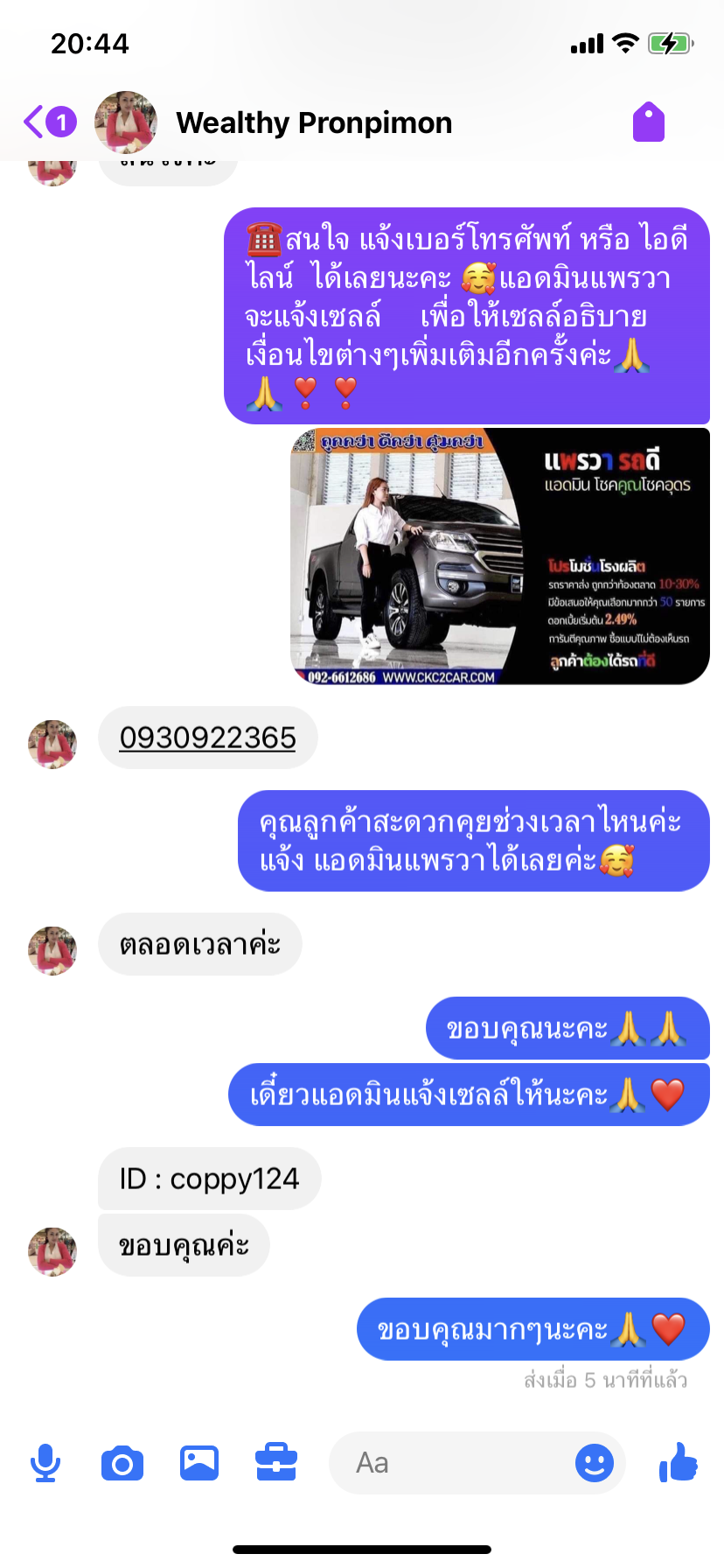Open the photo gallery picker
The image size is (724, 1568).
click(x=199, y=1463)
